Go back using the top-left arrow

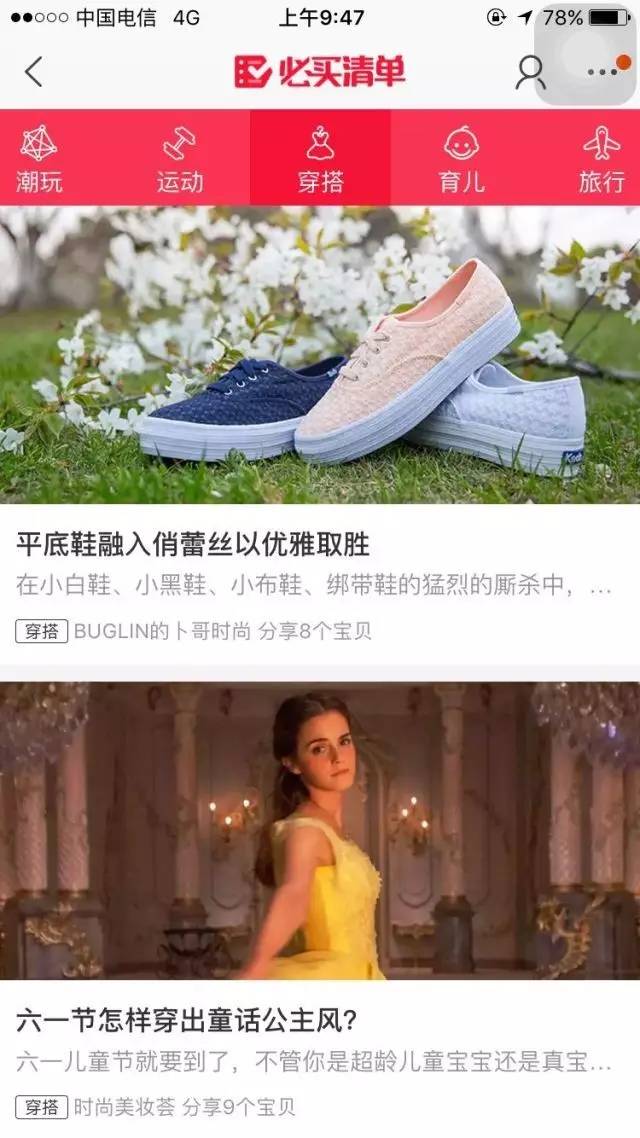[x=33, y=72]
